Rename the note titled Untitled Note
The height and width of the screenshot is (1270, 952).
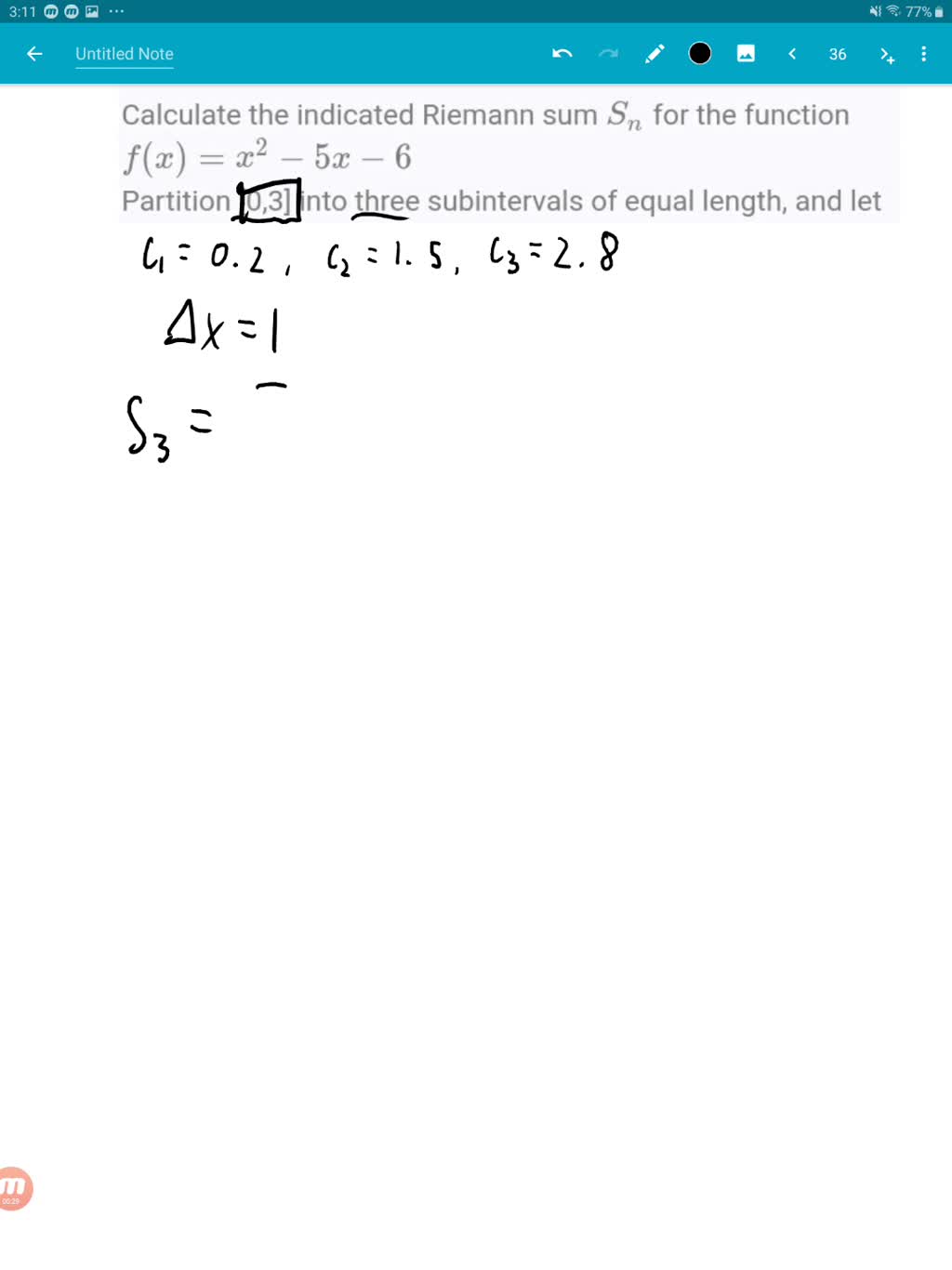[124, 53]
